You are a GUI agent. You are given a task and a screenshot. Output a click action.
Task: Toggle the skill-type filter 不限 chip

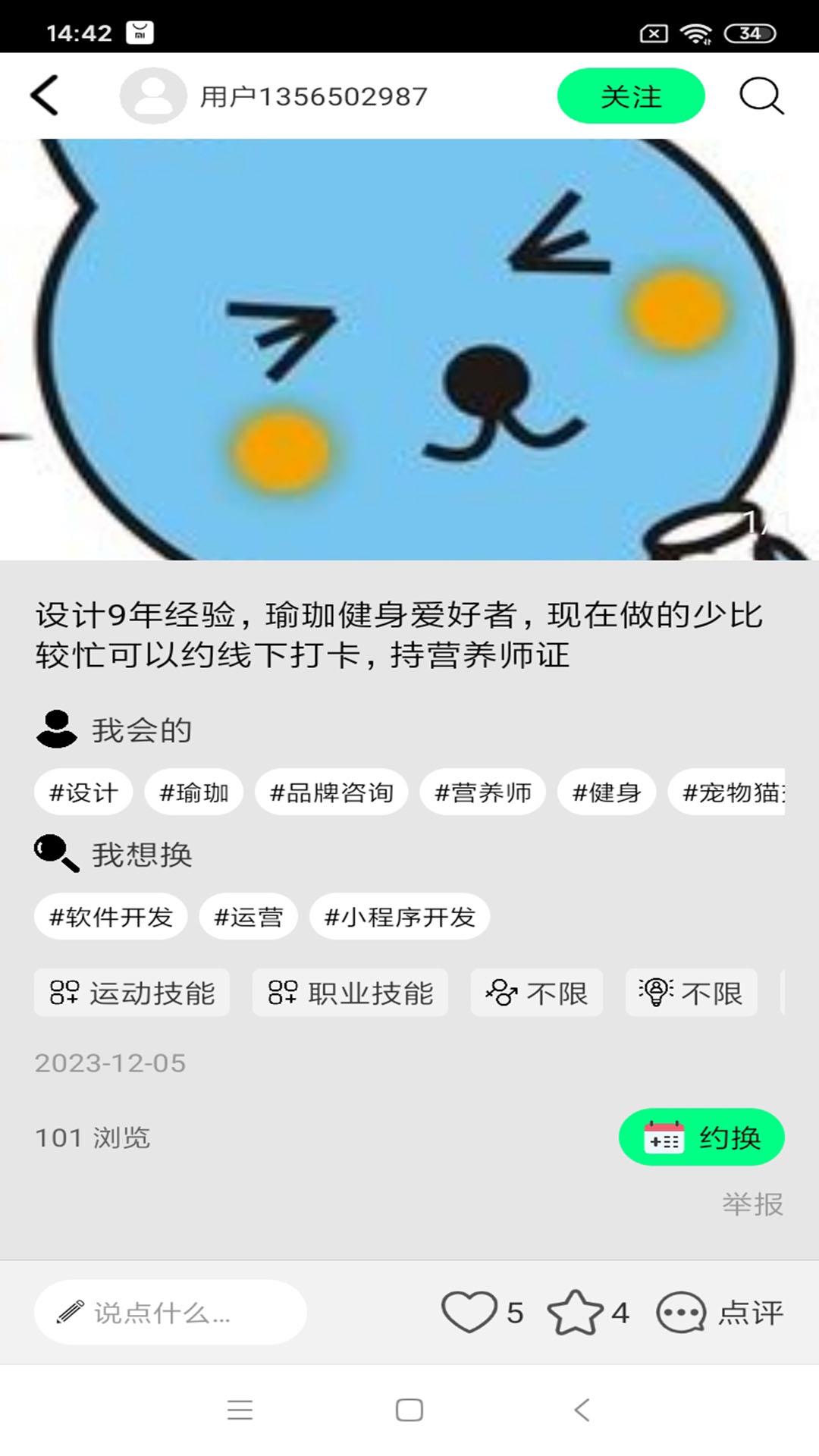click(x=690, y=992)
